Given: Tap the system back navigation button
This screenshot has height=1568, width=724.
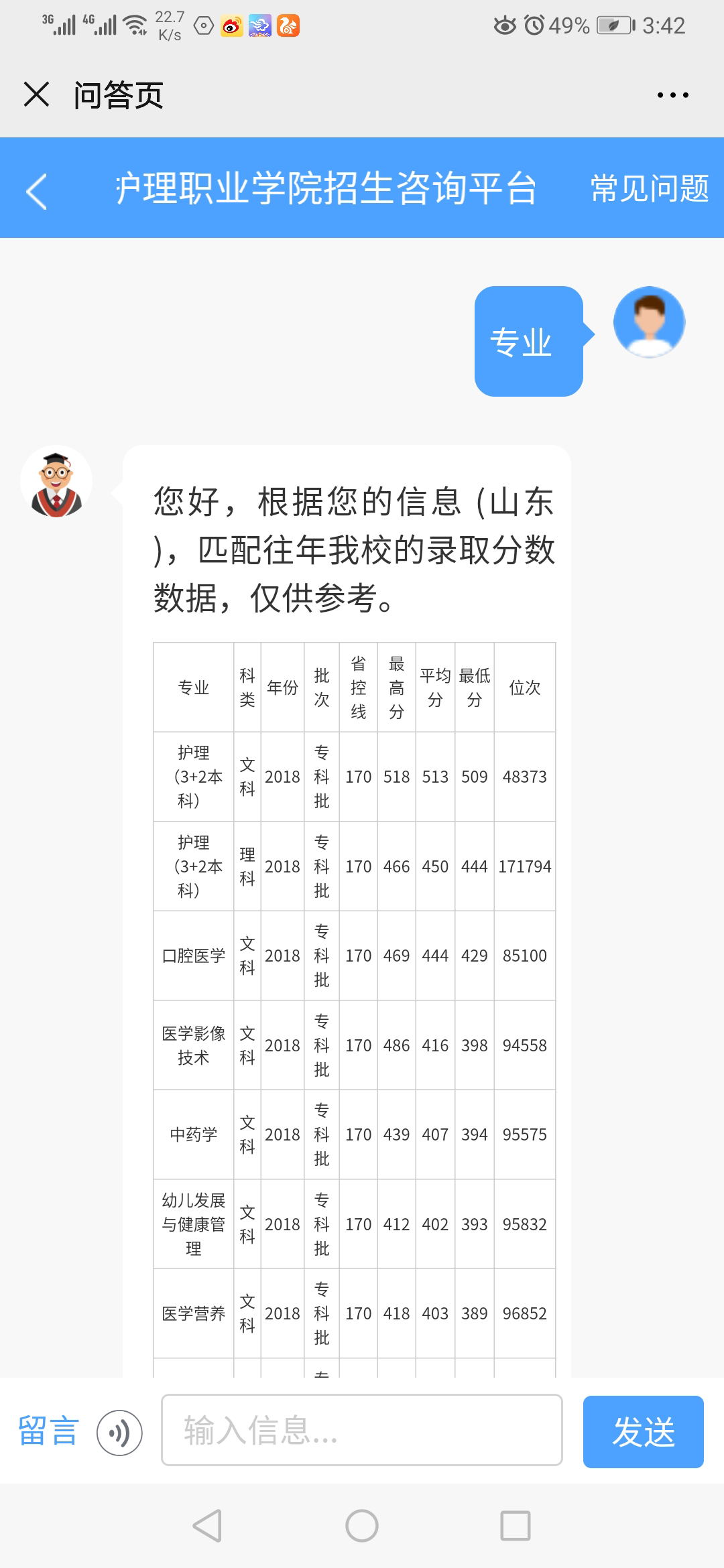Looking at the screenshot, I should click(207, 1526).
